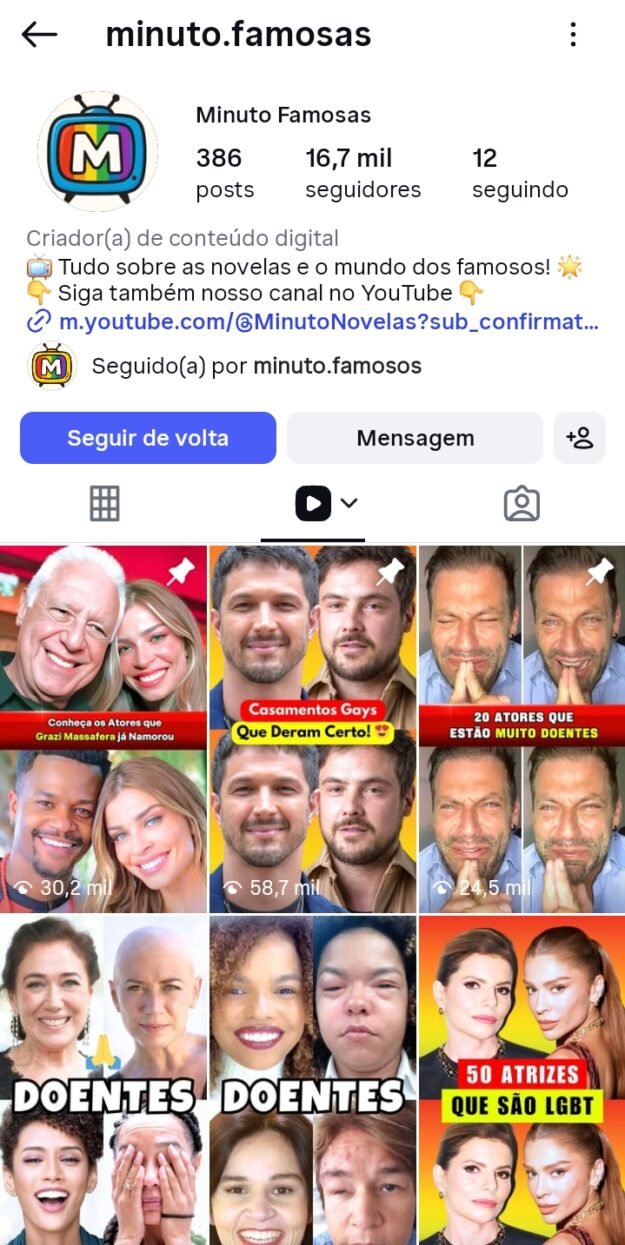View the 12 seguindo list
The width and height of the screenshot is (625, 1245).
(x=520, y=173)
